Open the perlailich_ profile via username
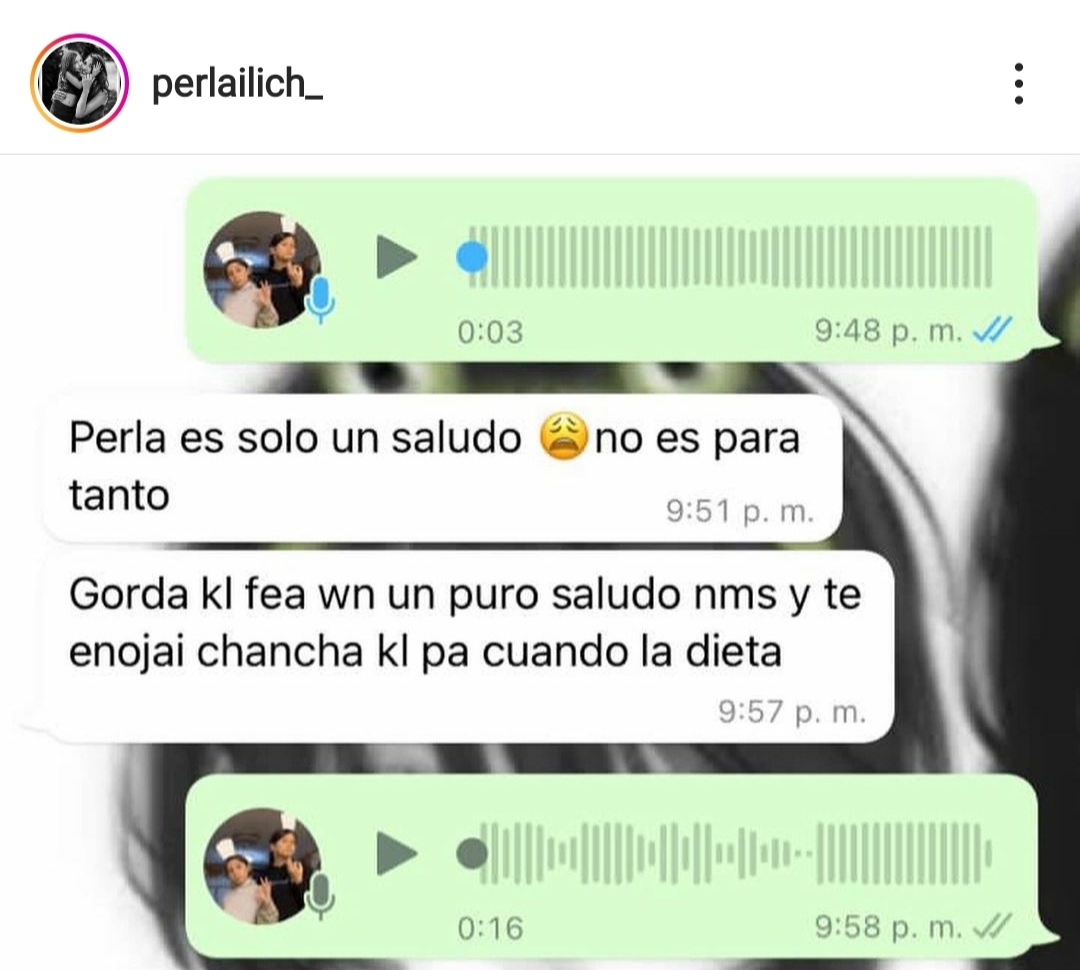The image size is (1080, 970). [237, 86]
